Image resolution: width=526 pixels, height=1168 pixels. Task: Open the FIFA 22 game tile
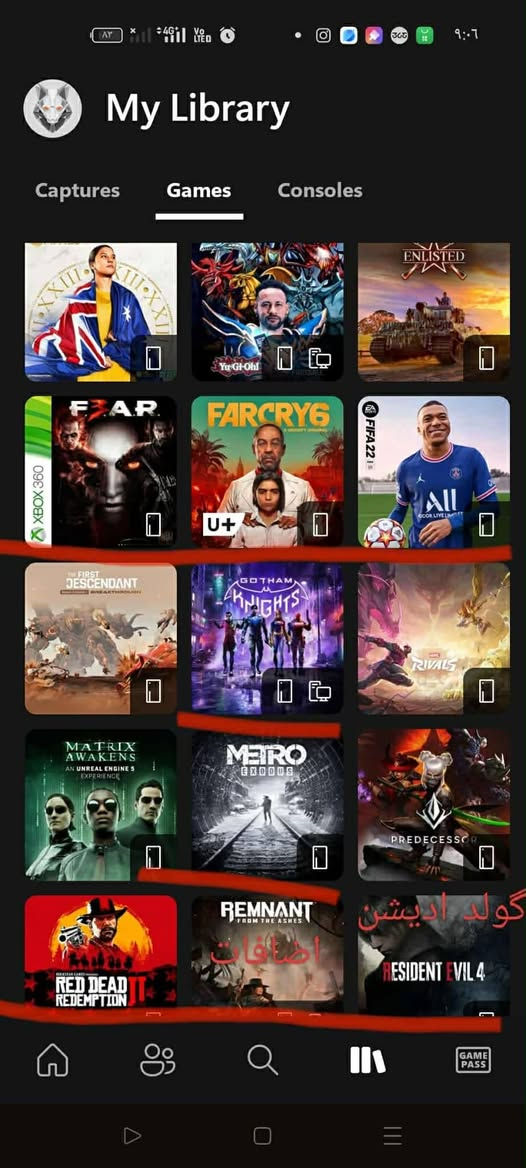[434, 472]
